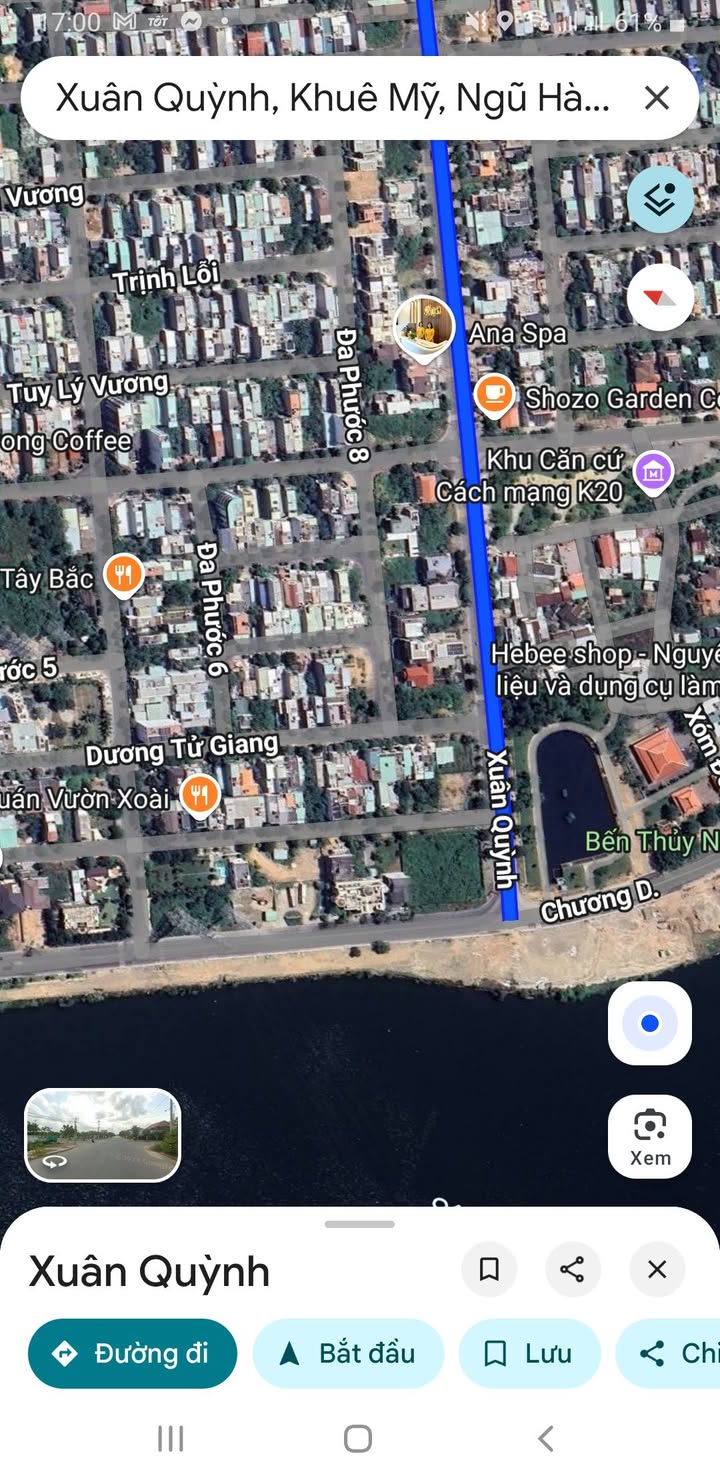Select the Lưu chip to save the place
This screenshot has width=720, height=1480.
pyautogui.click(x=530, y=1354)
